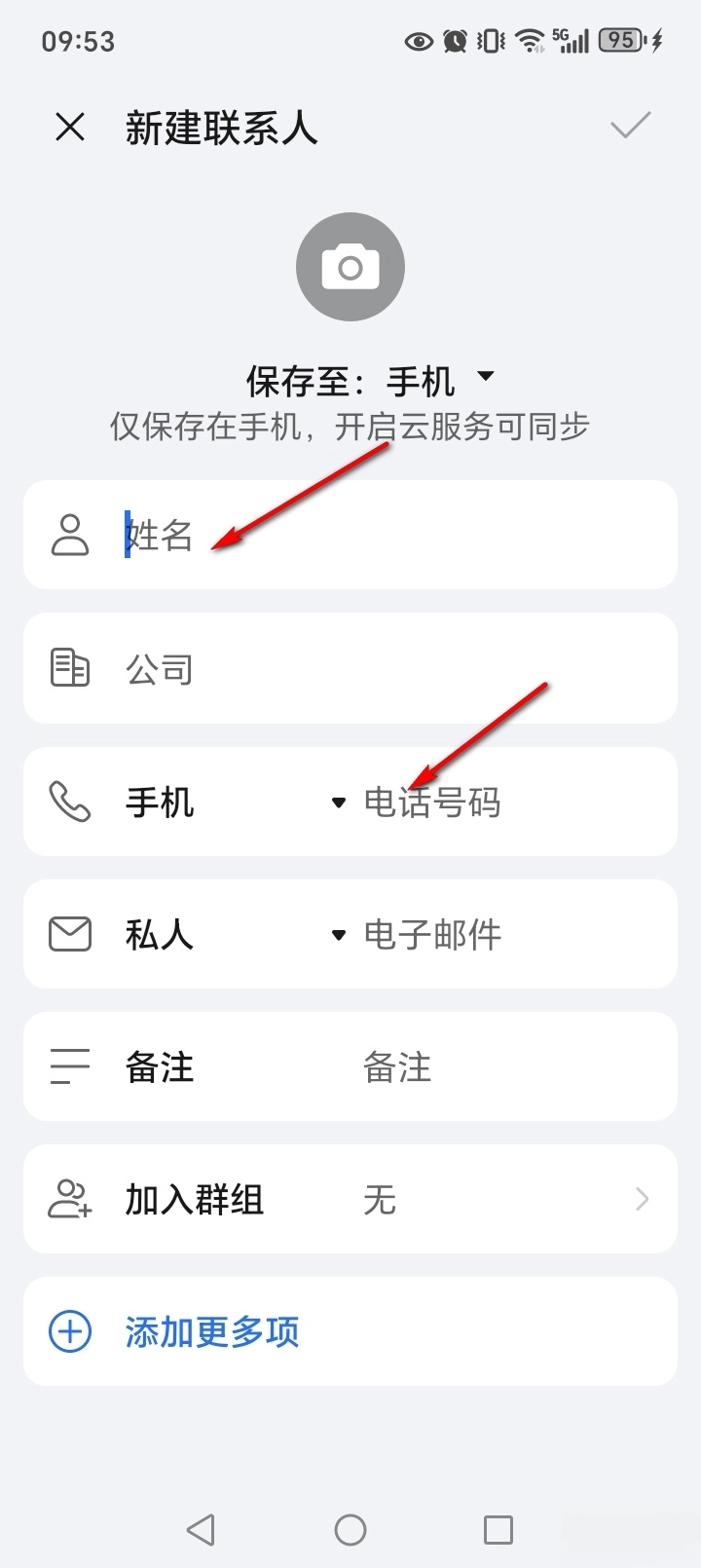
Task: Focus the 姓名 name field
Action: [389, 535]
